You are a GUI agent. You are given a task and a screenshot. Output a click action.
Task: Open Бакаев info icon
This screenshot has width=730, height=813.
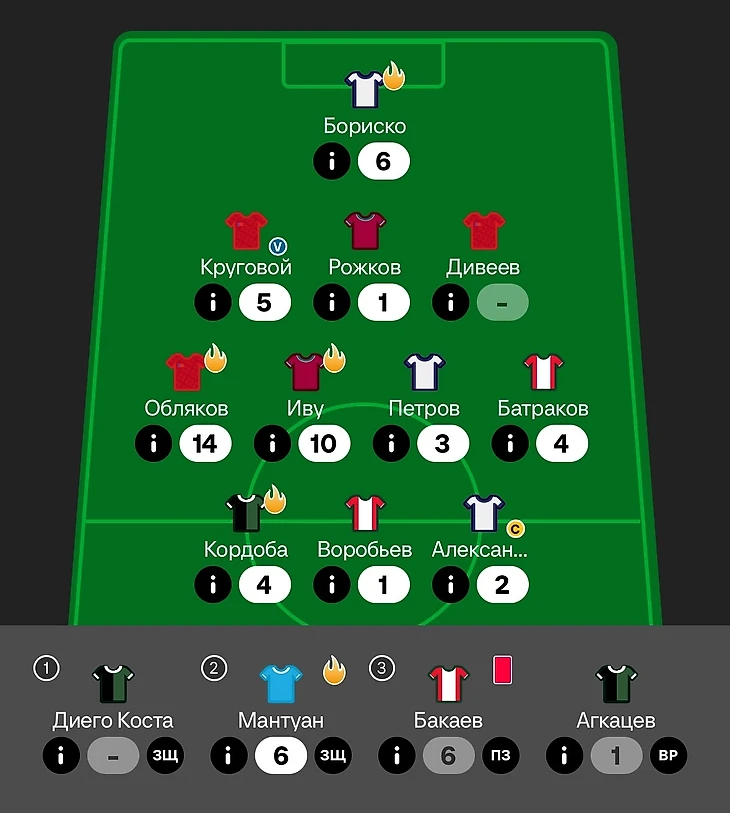pyautogui.click(x=397, y=756)
